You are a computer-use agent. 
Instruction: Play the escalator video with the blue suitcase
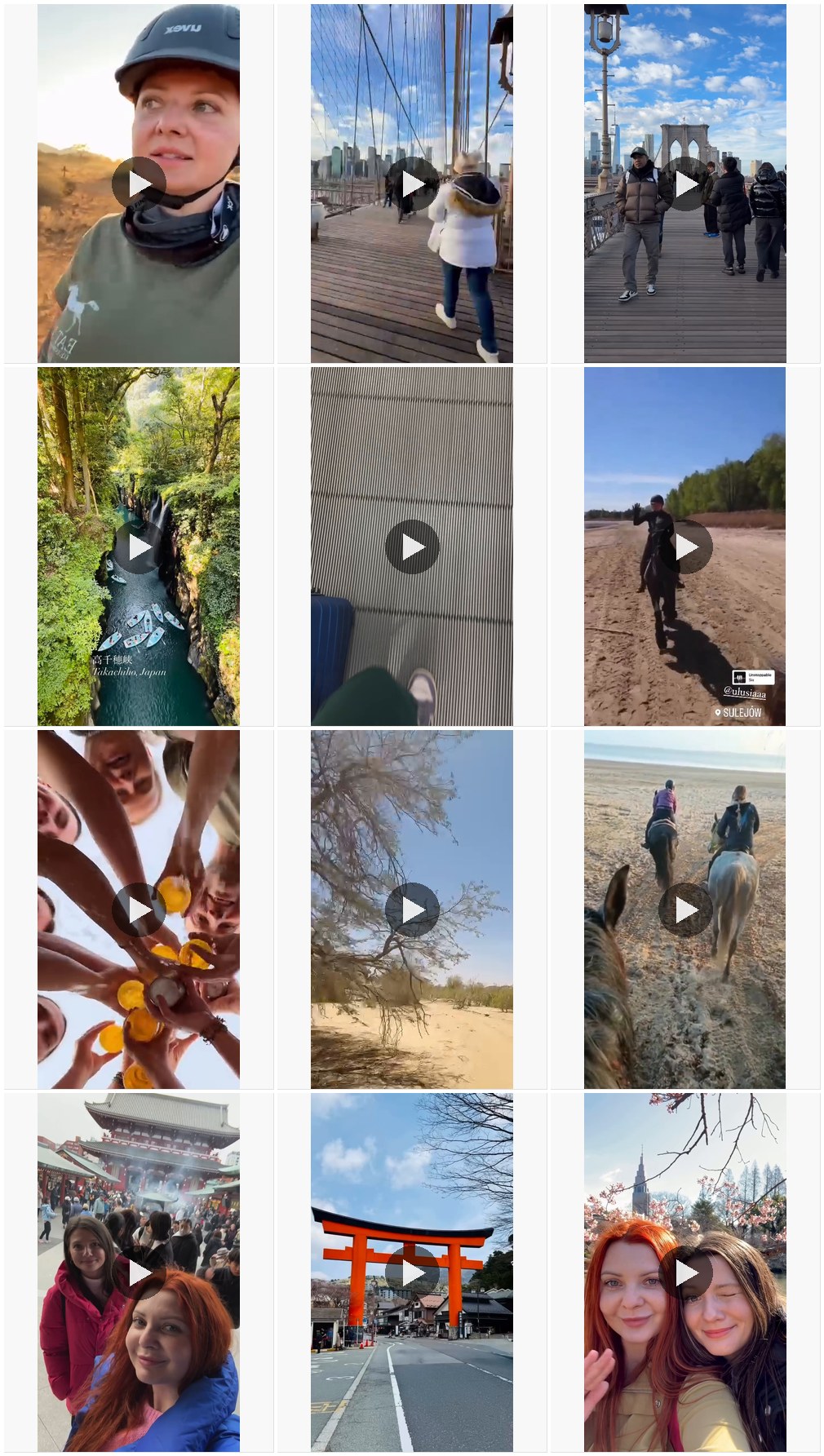point(412,547)
